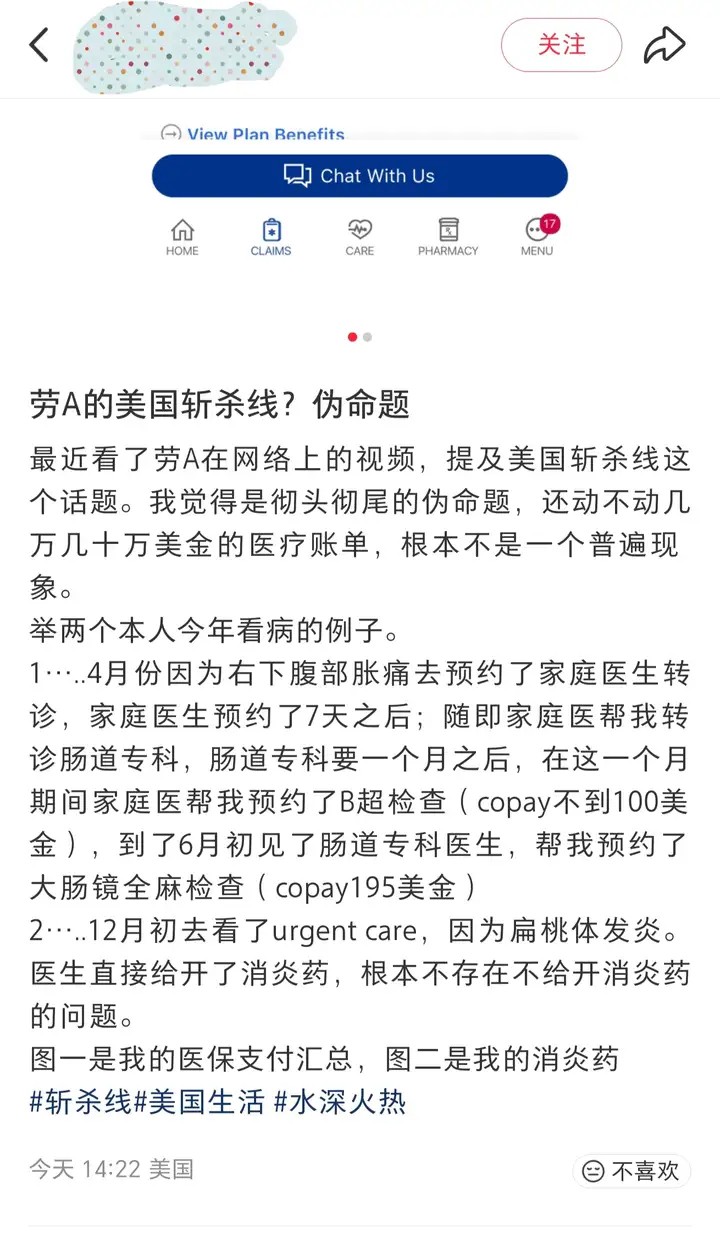This screenshot has width=720, height=1248.
Task: Click the chat bubble icon inside Chat With Us
Action: (296, 175)
